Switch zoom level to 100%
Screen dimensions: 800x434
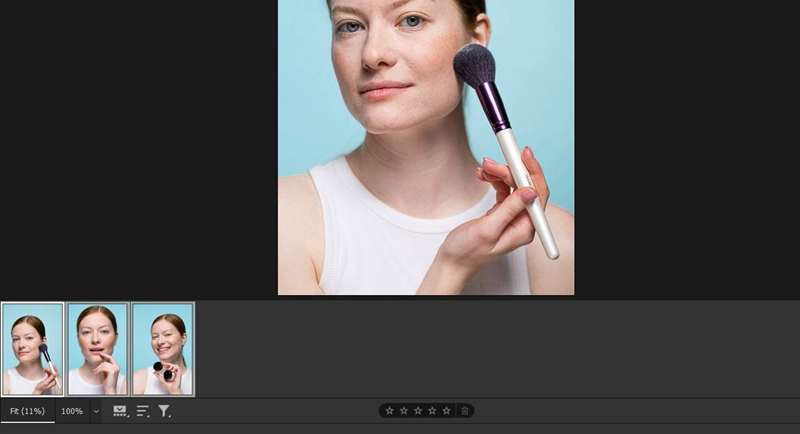72,411
